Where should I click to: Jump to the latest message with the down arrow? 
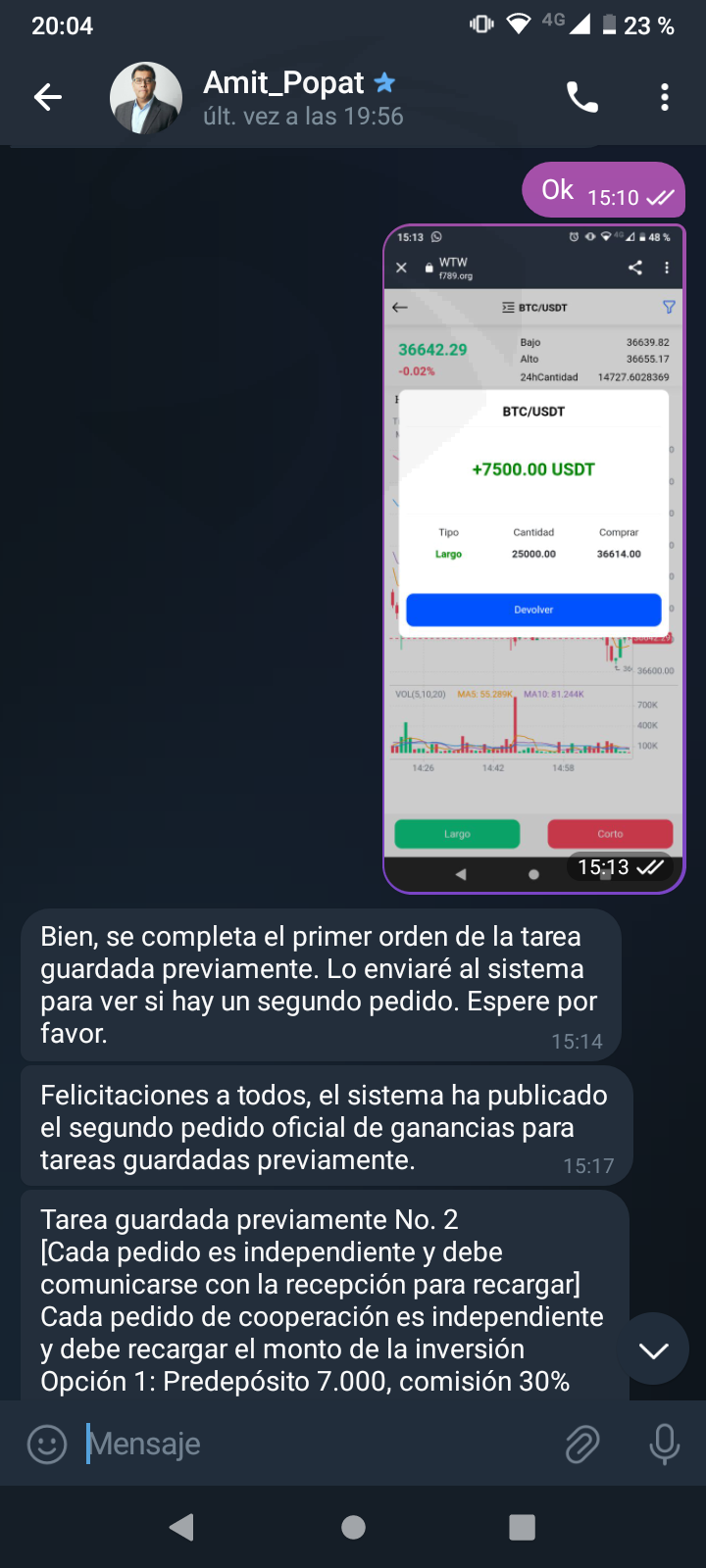[654, 1349]
